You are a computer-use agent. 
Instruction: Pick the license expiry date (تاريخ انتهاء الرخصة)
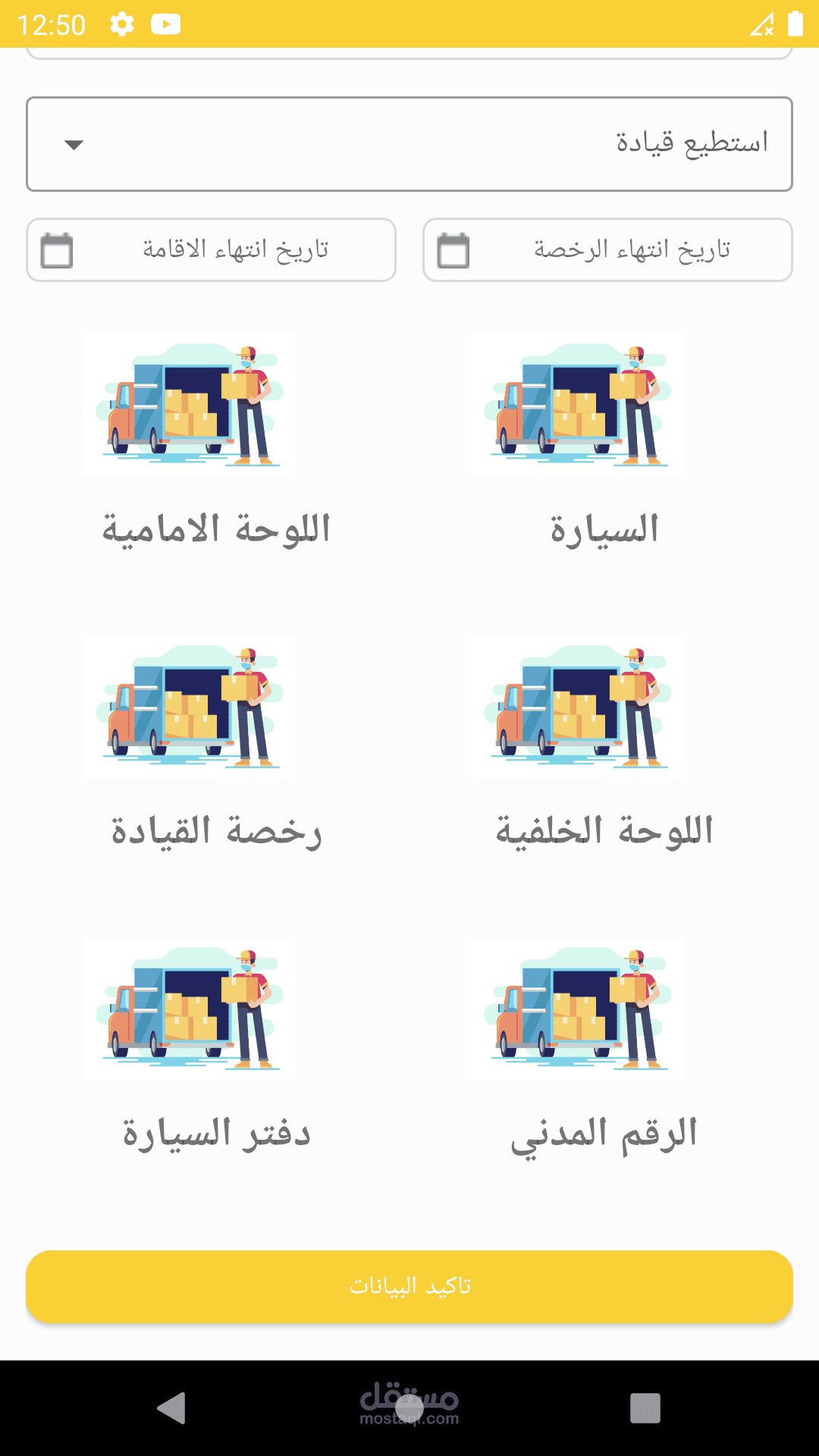(607, 250)
